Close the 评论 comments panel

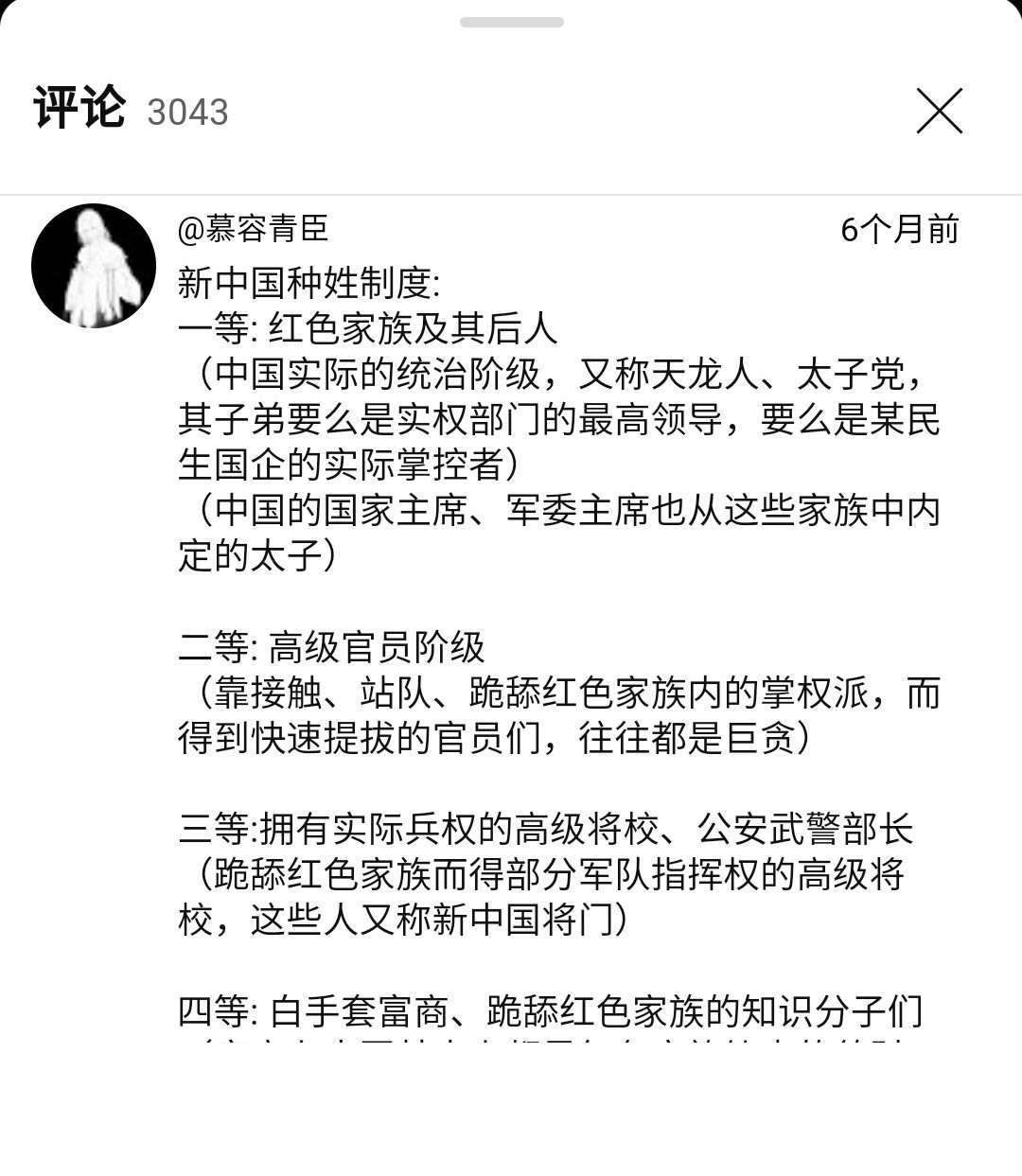coord(939,111)
